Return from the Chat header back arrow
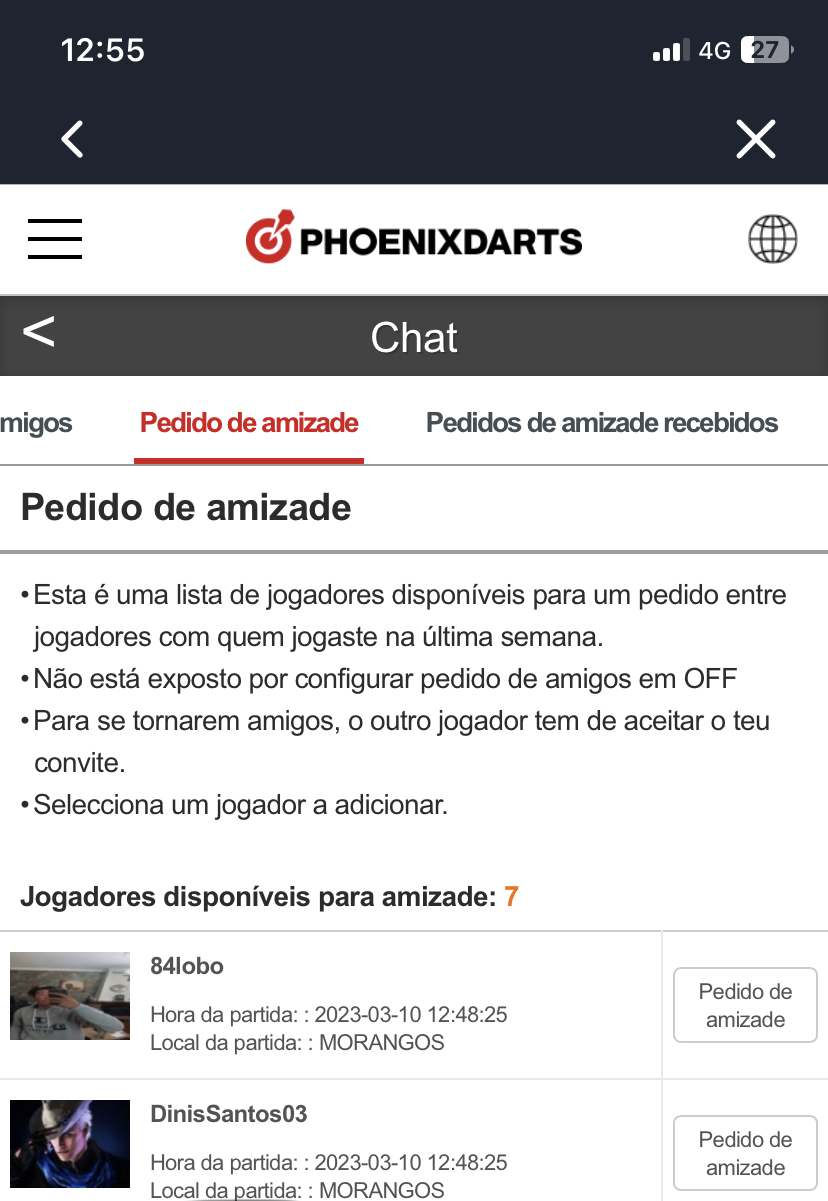Image resolution: width=828 pixels, height=1201 pixels. pyautogui.click(x=39, y=332)
